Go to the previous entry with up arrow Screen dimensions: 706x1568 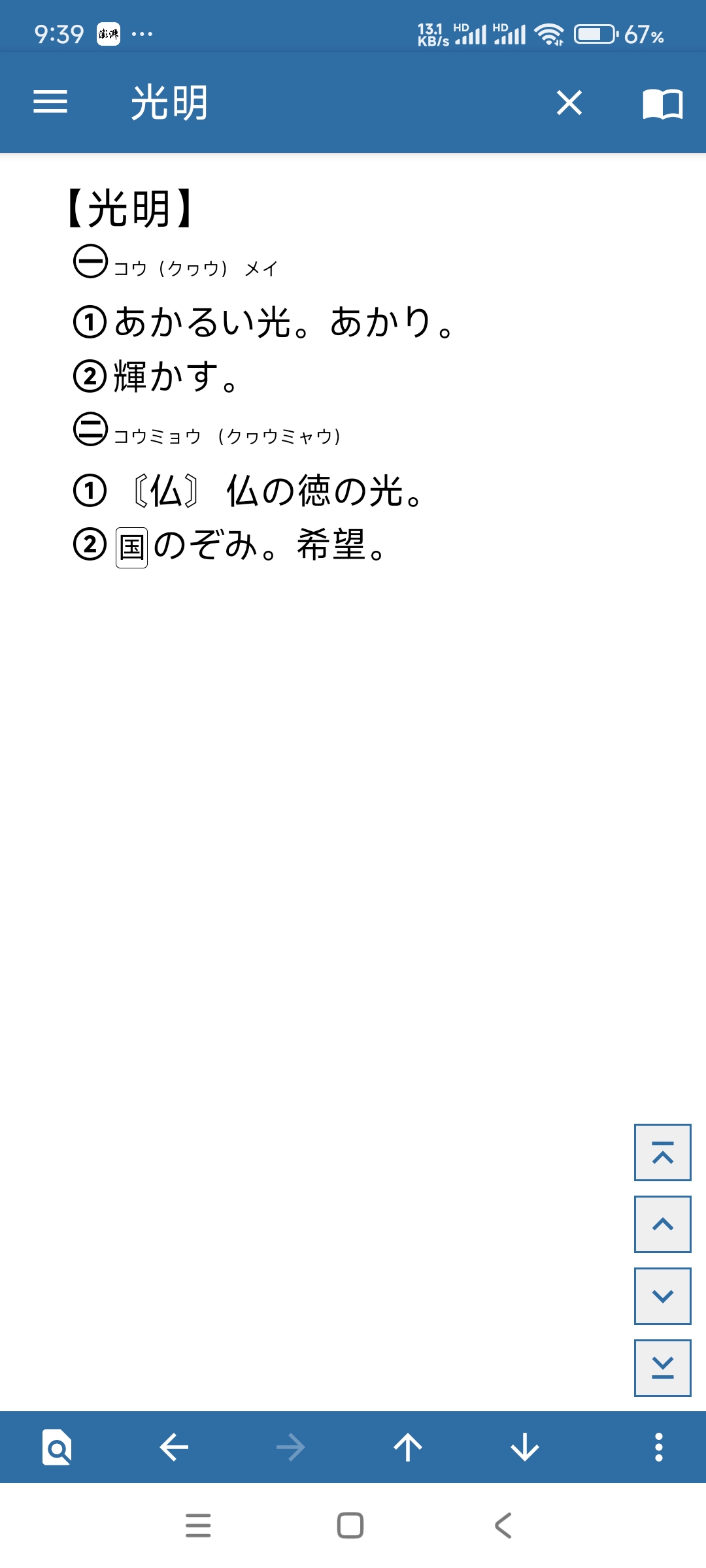click(408, 1447)
